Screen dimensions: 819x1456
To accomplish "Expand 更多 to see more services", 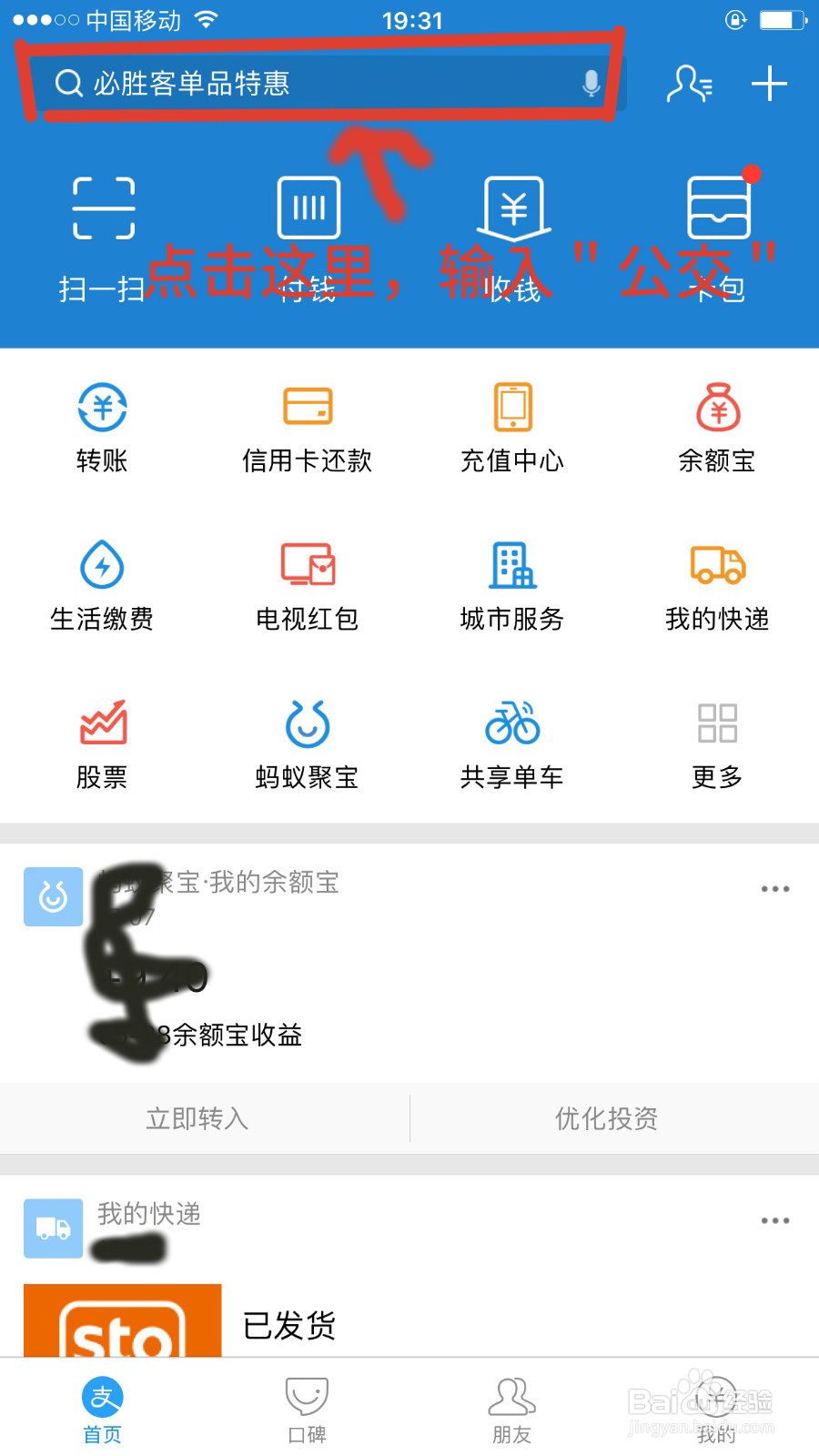I will coord(717,743).
